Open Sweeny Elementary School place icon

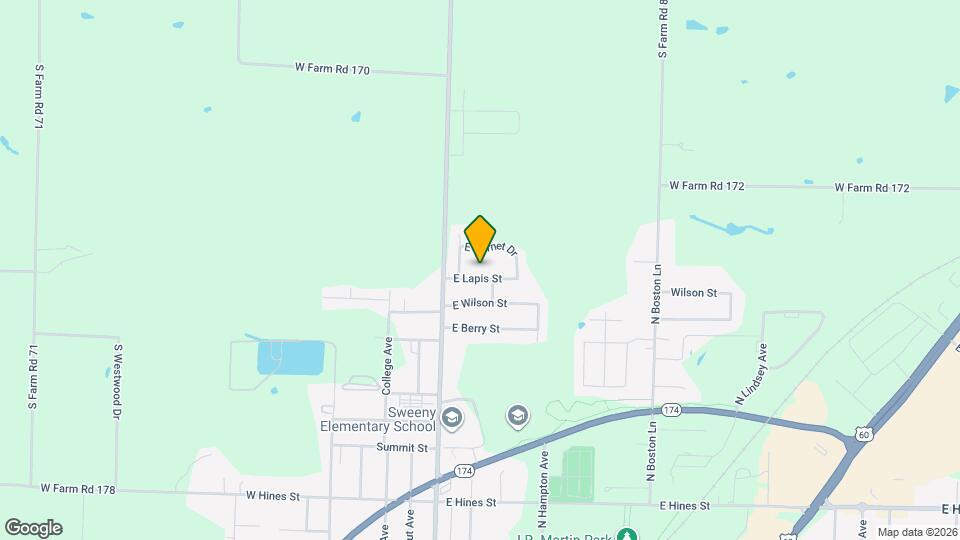(x=452, y=417)
